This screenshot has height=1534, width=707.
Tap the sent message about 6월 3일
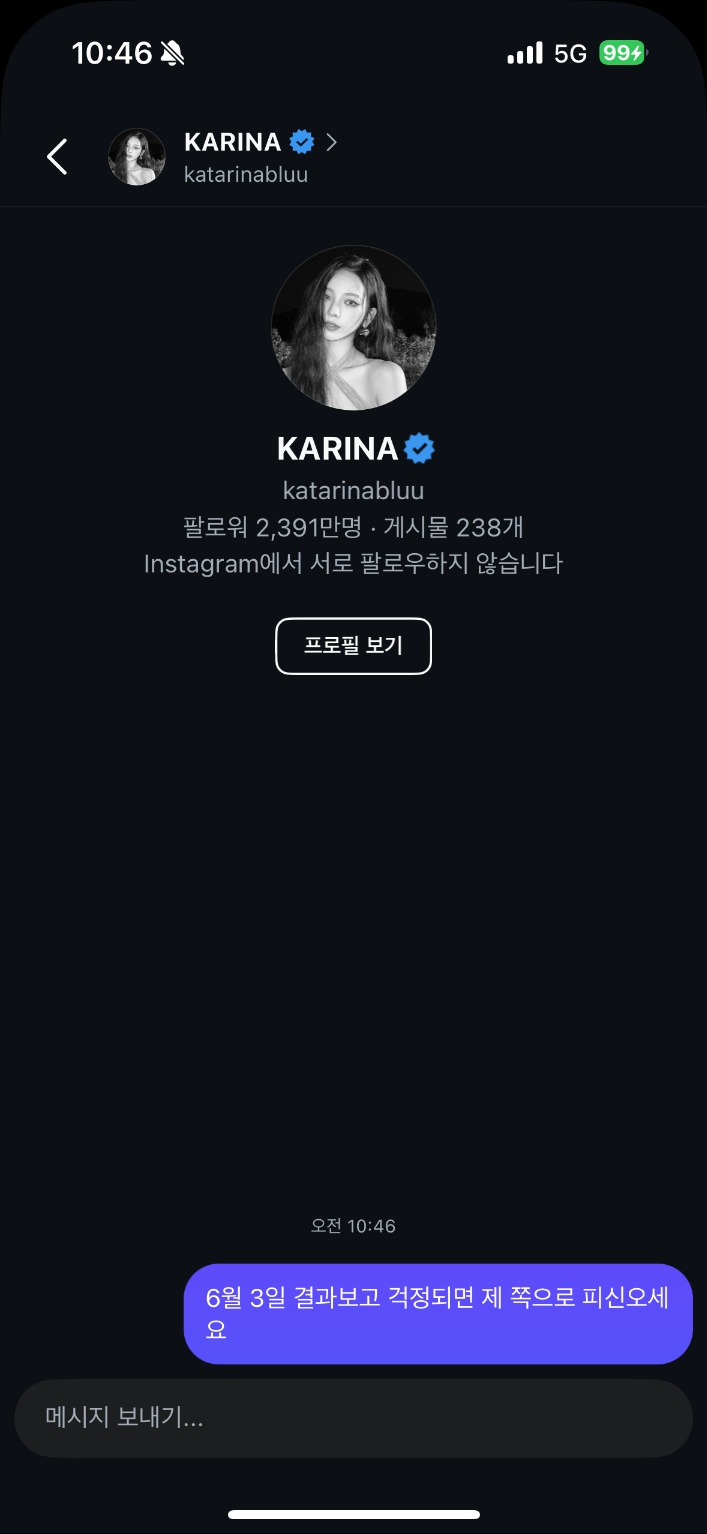[x=438, y=1313]
